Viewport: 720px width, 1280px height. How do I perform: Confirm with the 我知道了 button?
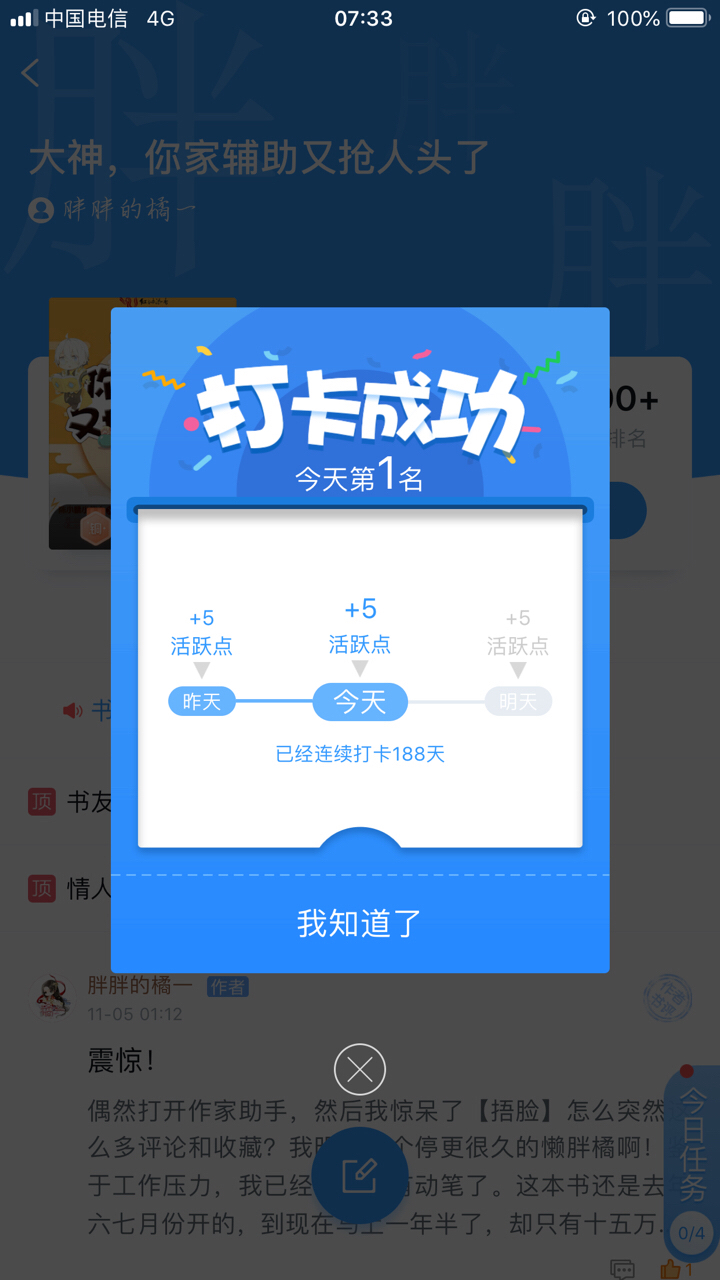click(x=360, y=923)
